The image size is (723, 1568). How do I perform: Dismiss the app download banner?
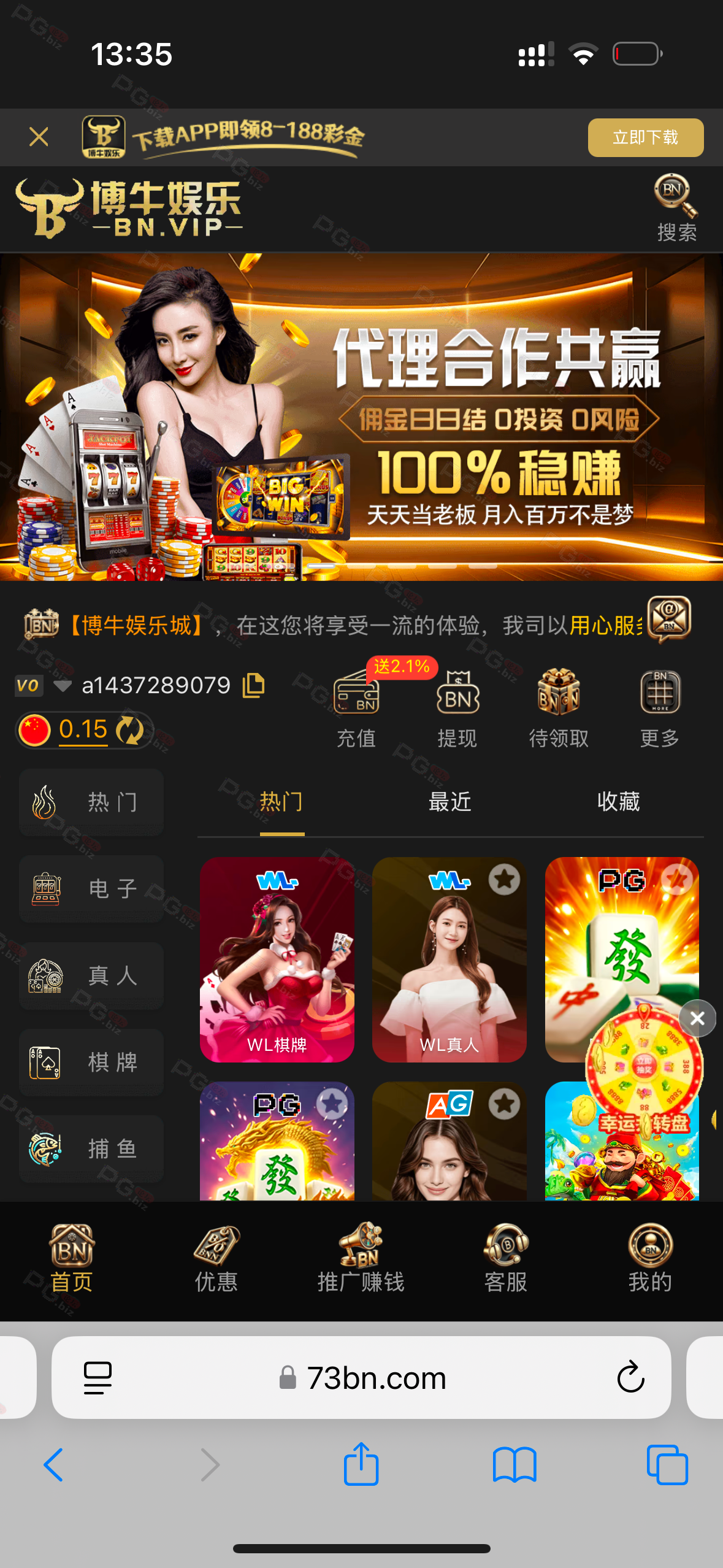point(39,137)
